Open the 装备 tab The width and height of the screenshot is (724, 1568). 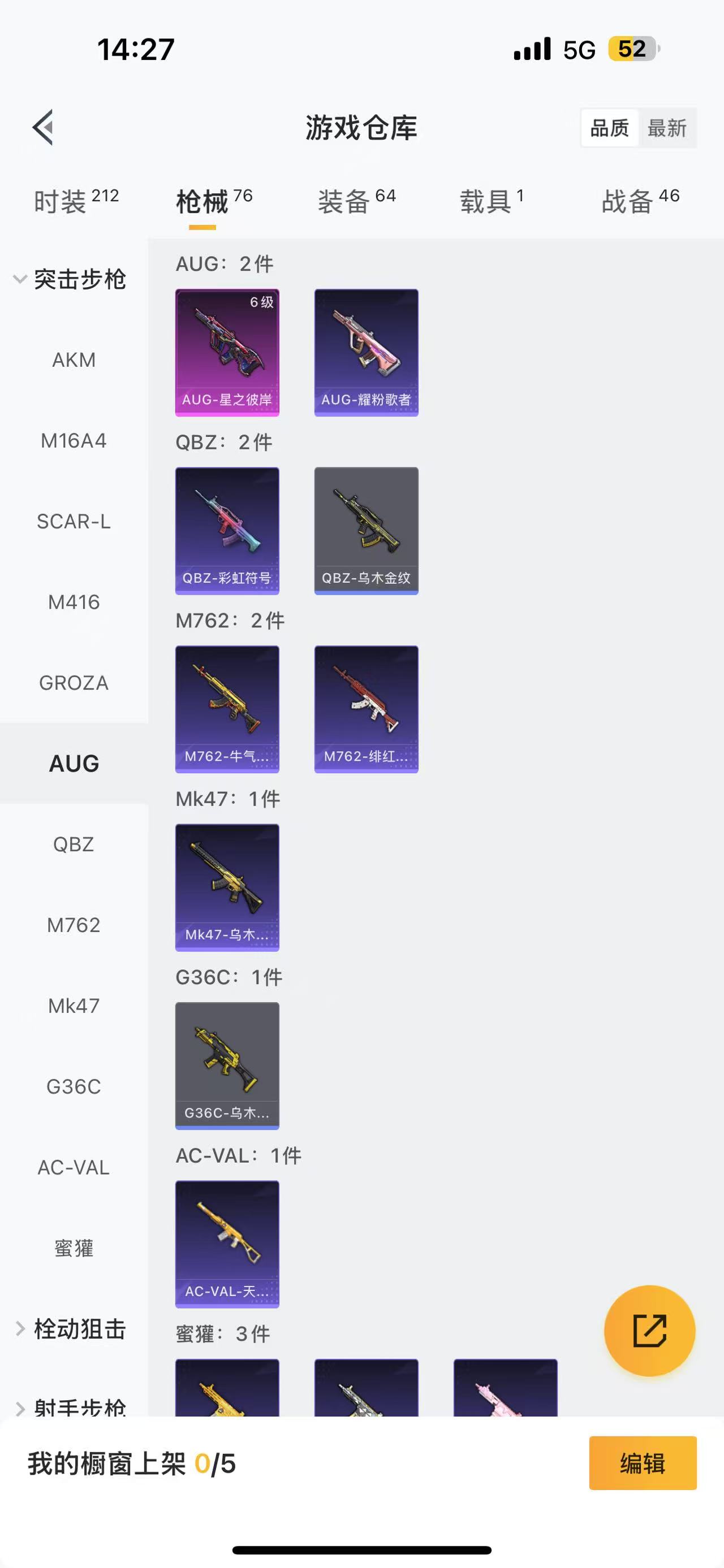(357, 201)
